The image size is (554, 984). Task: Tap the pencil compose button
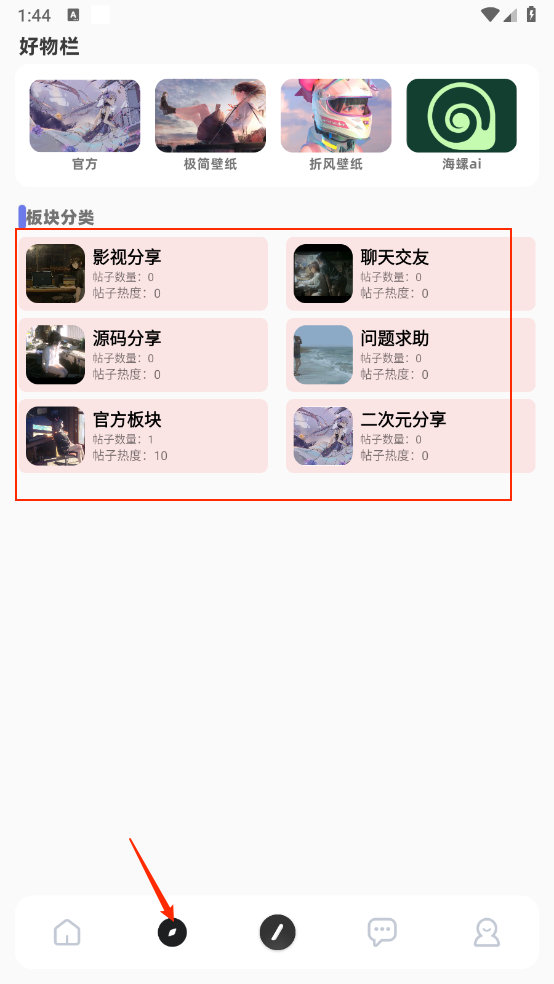tap(277, 932)
